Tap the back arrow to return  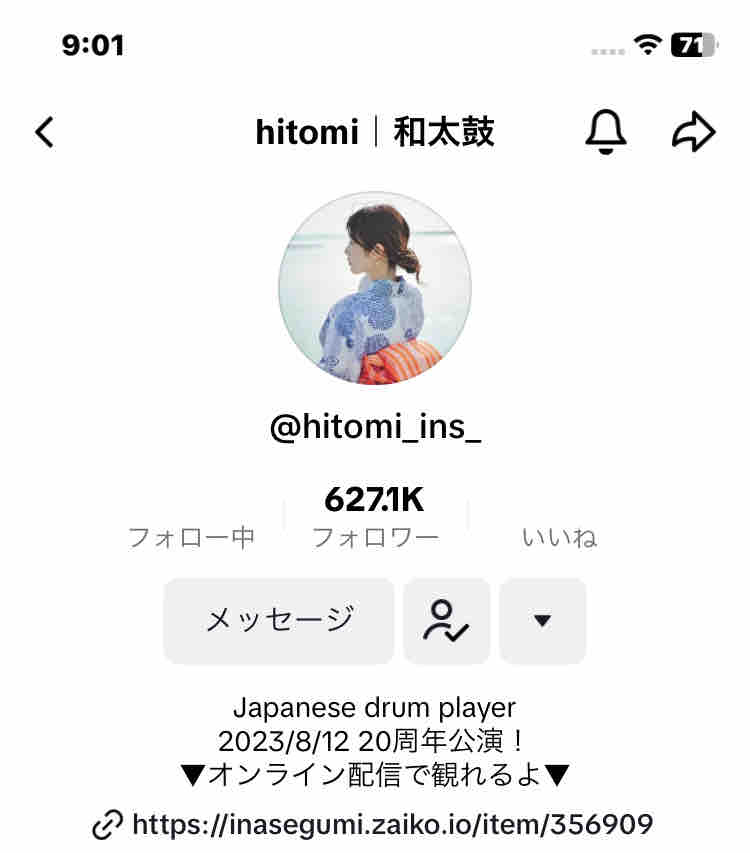42,131
